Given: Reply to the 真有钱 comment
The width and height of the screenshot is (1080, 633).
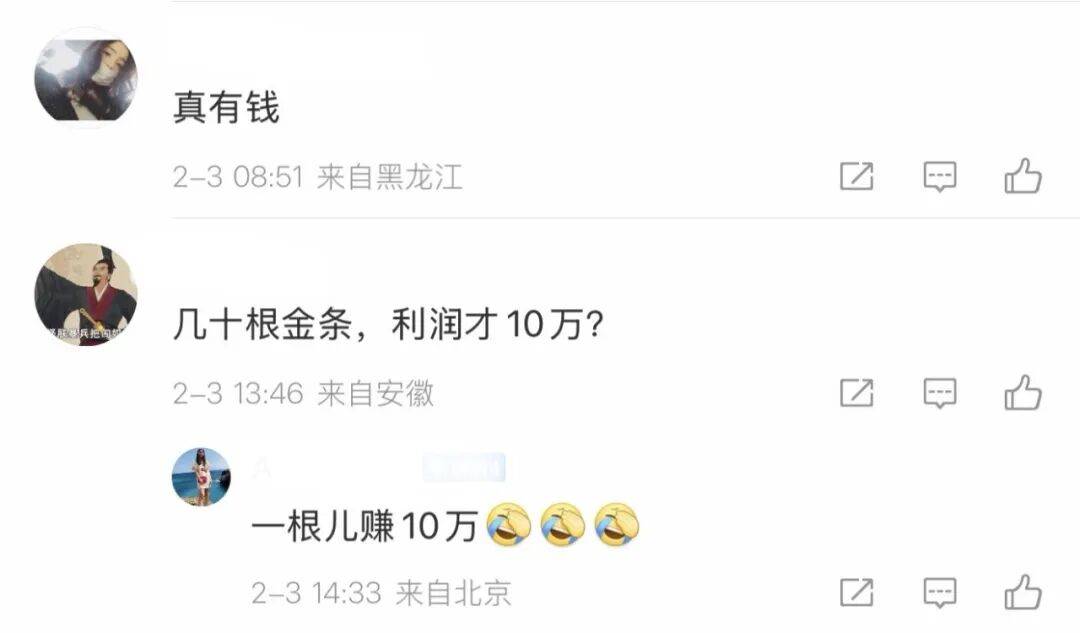Looking at the screenshot, I should click(x=939, y=177).
